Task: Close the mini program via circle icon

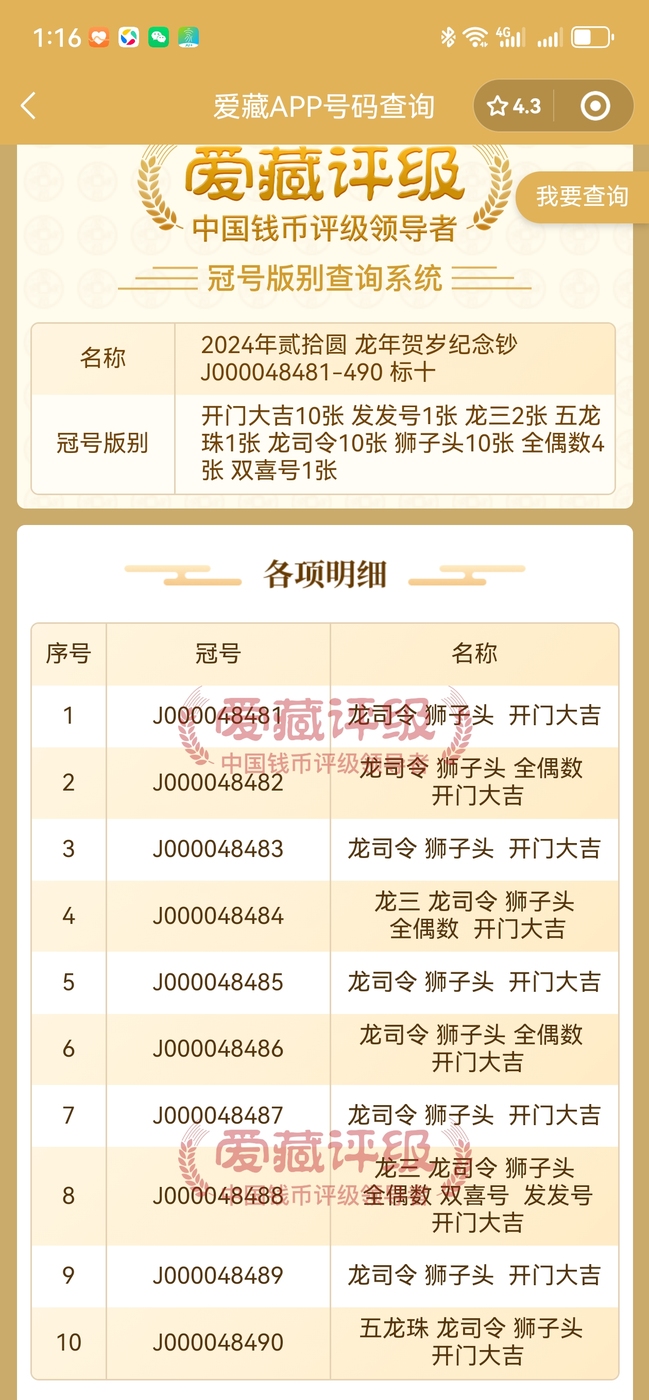Action: pyautogui.click(x=595, y=106)
